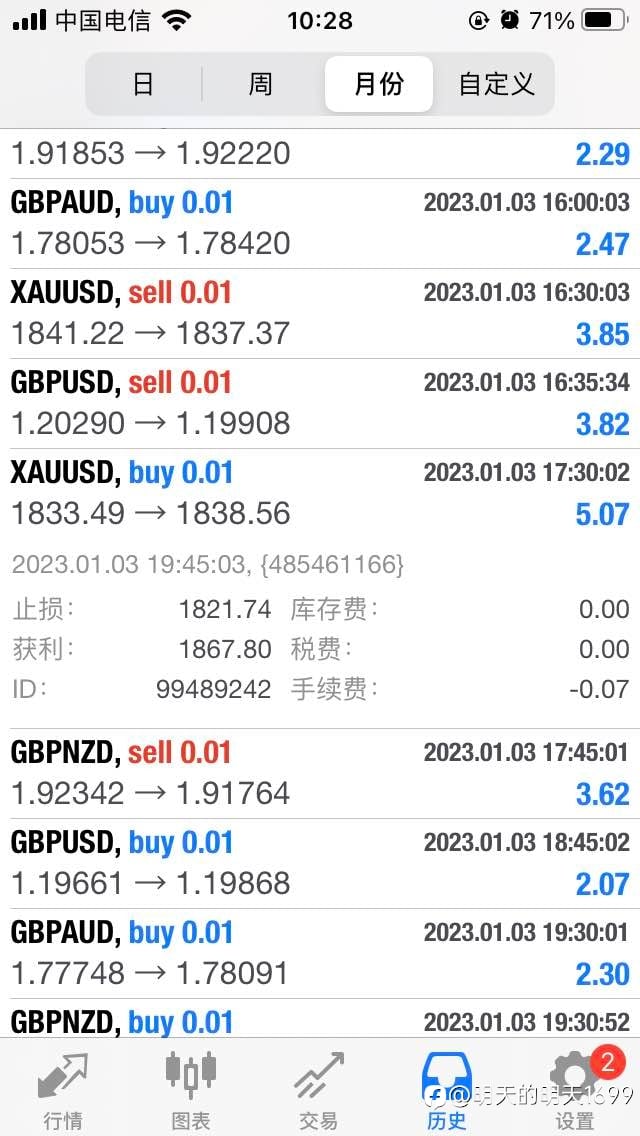This screenshot has height=1136, width=640.
Task: Expand GBPAUD buy trade at 16:00:03
Action: 320,224
